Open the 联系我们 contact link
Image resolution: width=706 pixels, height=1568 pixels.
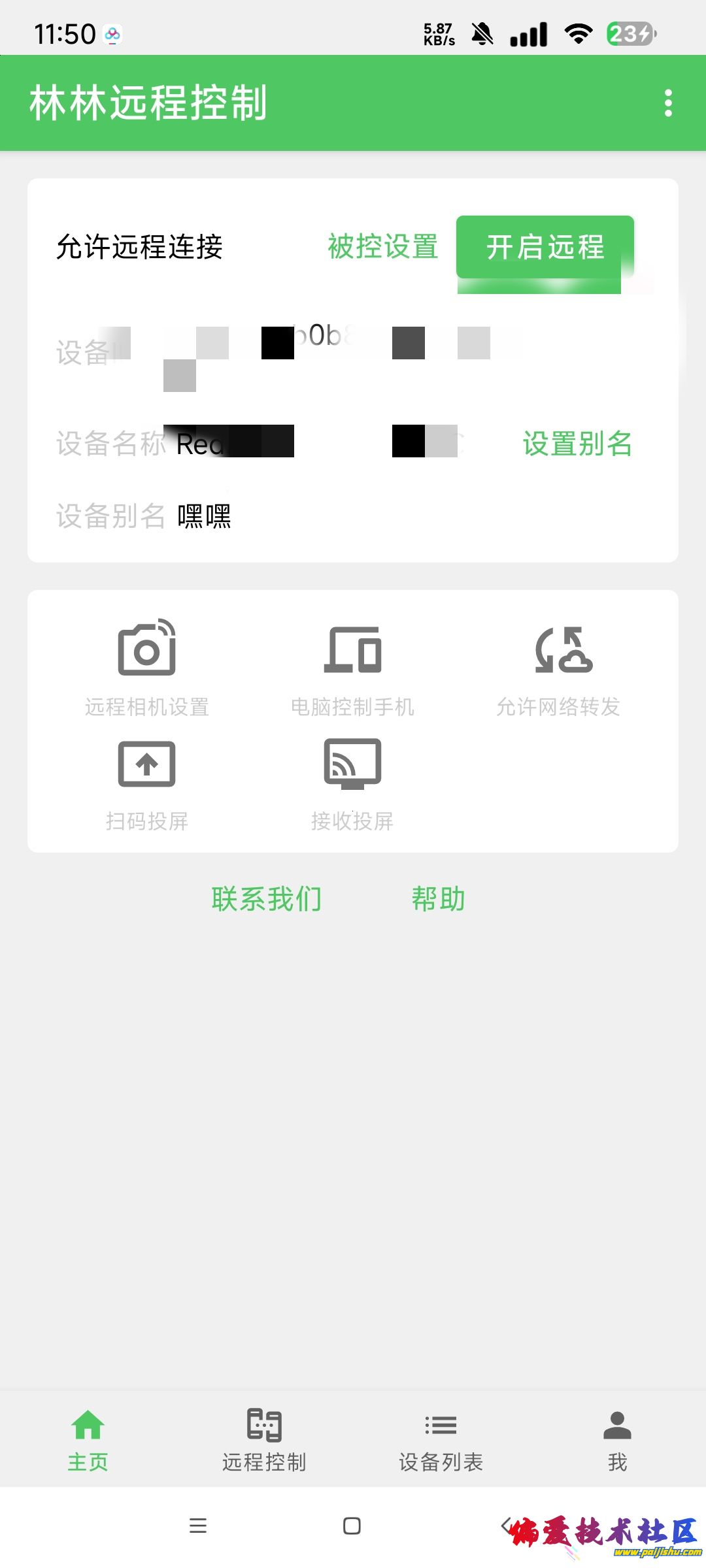(x=266, y=898)
